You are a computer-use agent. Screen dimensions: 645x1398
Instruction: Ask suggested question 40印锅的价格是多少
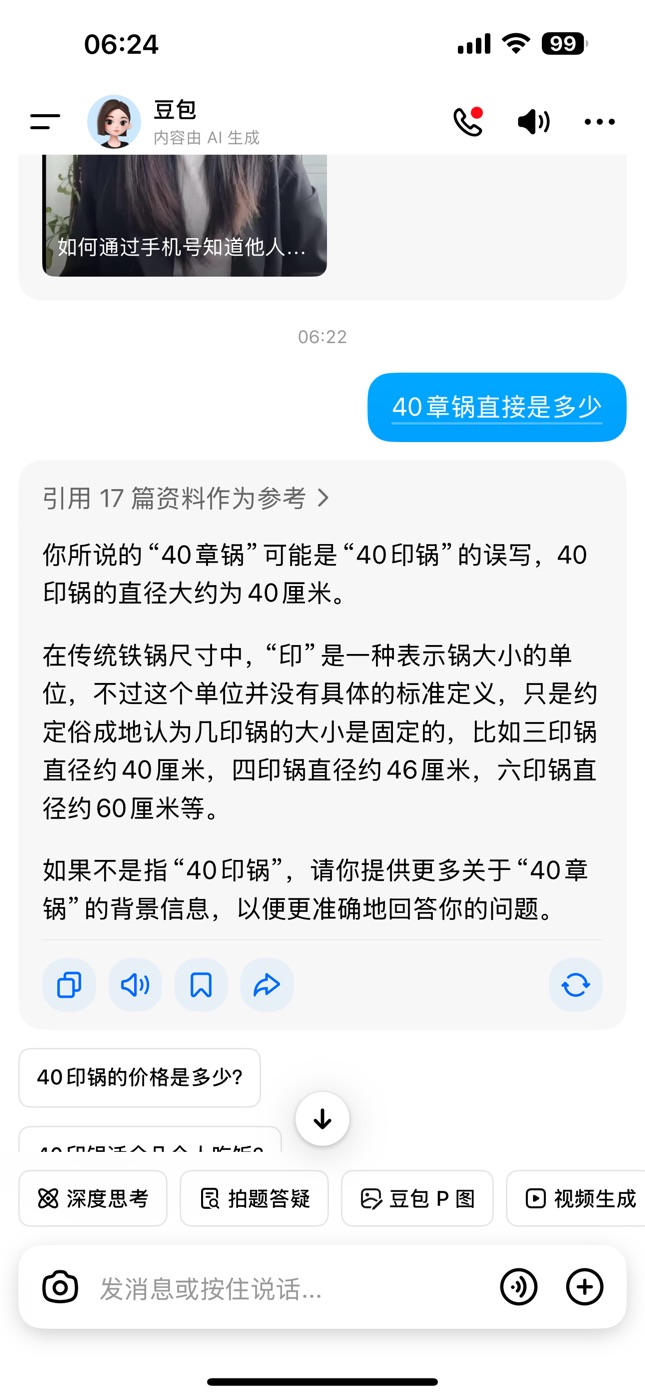[x=139, y=1078]
